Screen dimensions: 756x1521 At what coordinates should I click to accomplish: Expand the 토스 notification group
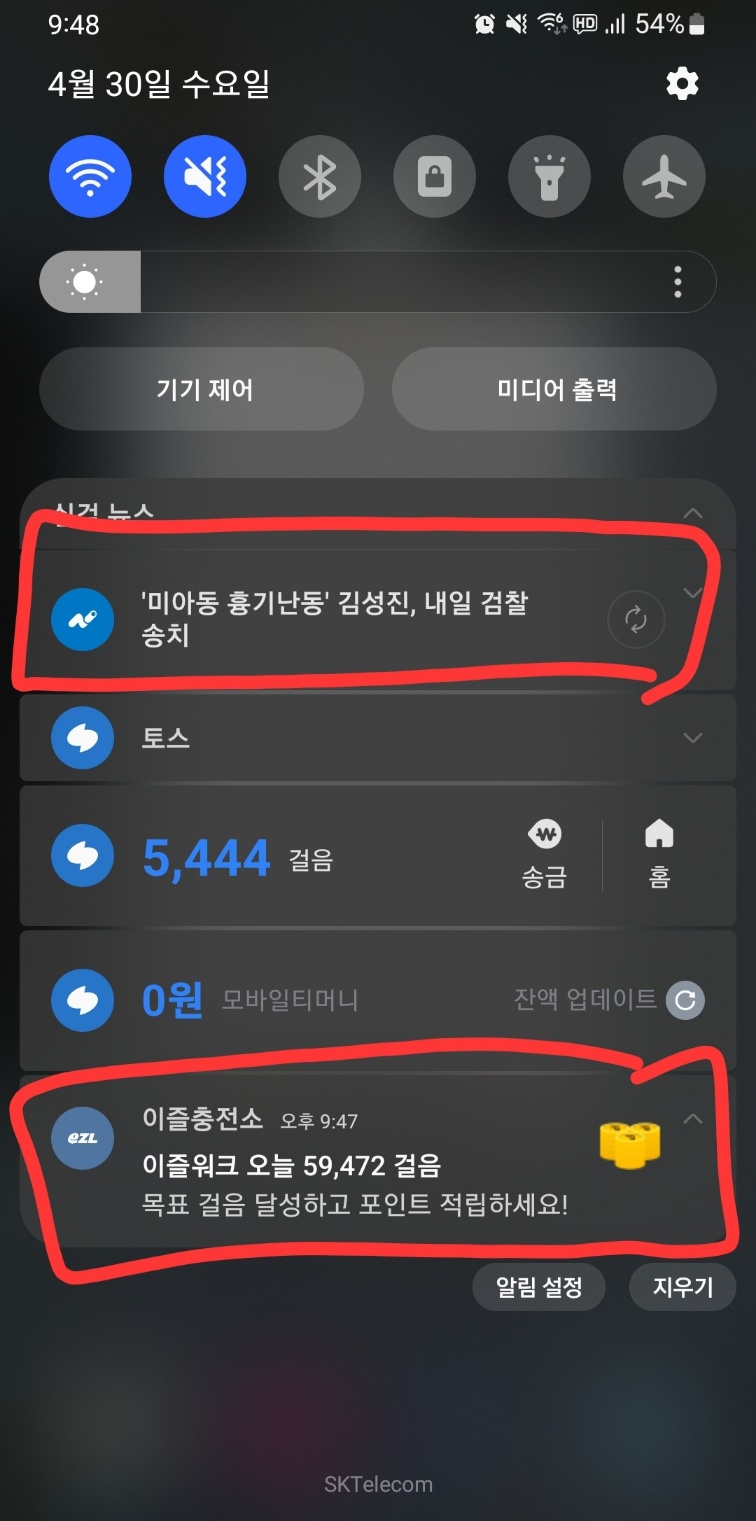pos(692,738)
